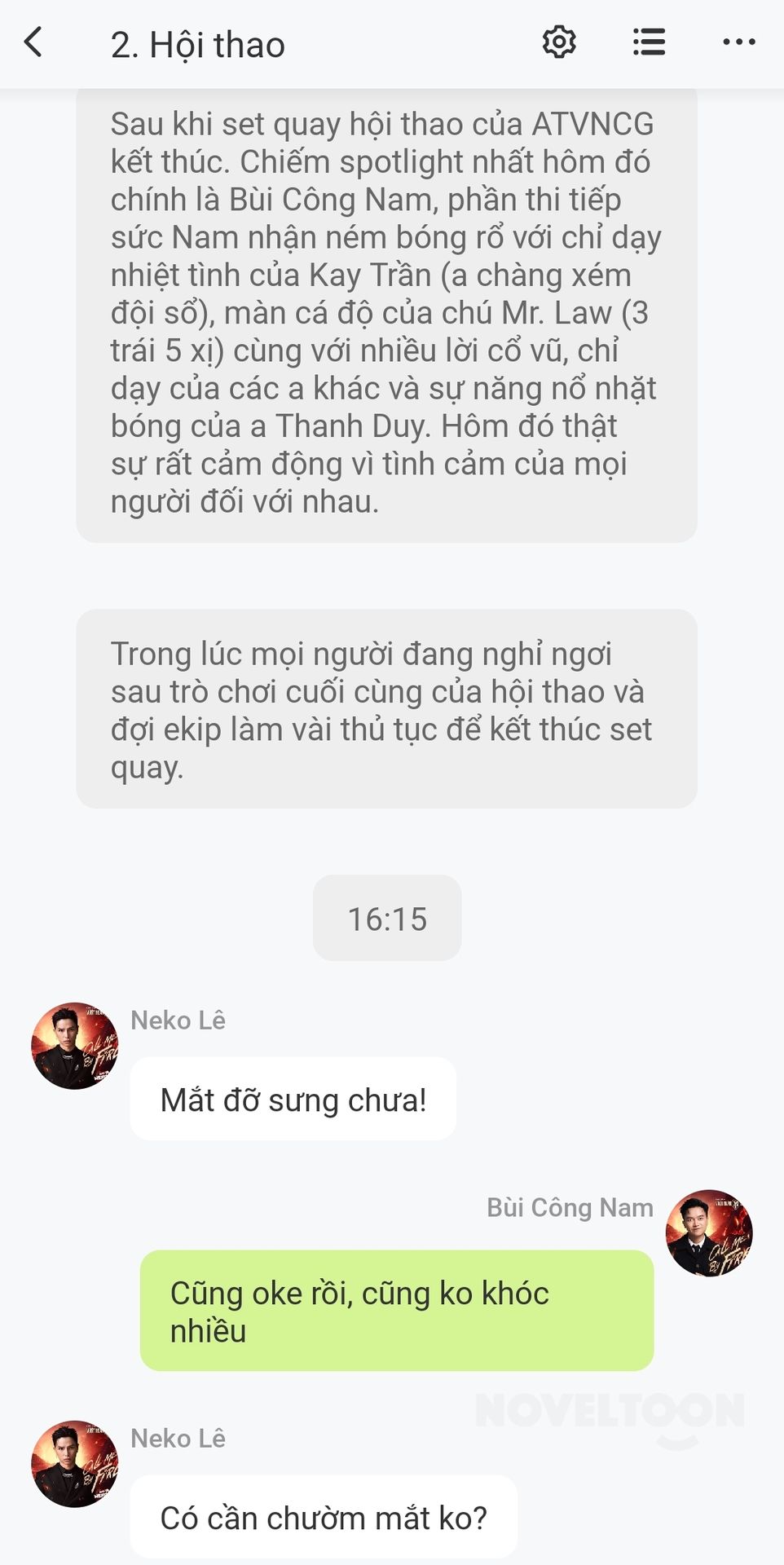Screen dimensions: 784x1565
Task: Open the three-dot overflow menu
Action: pyautogui.click(x=738, y=42)
